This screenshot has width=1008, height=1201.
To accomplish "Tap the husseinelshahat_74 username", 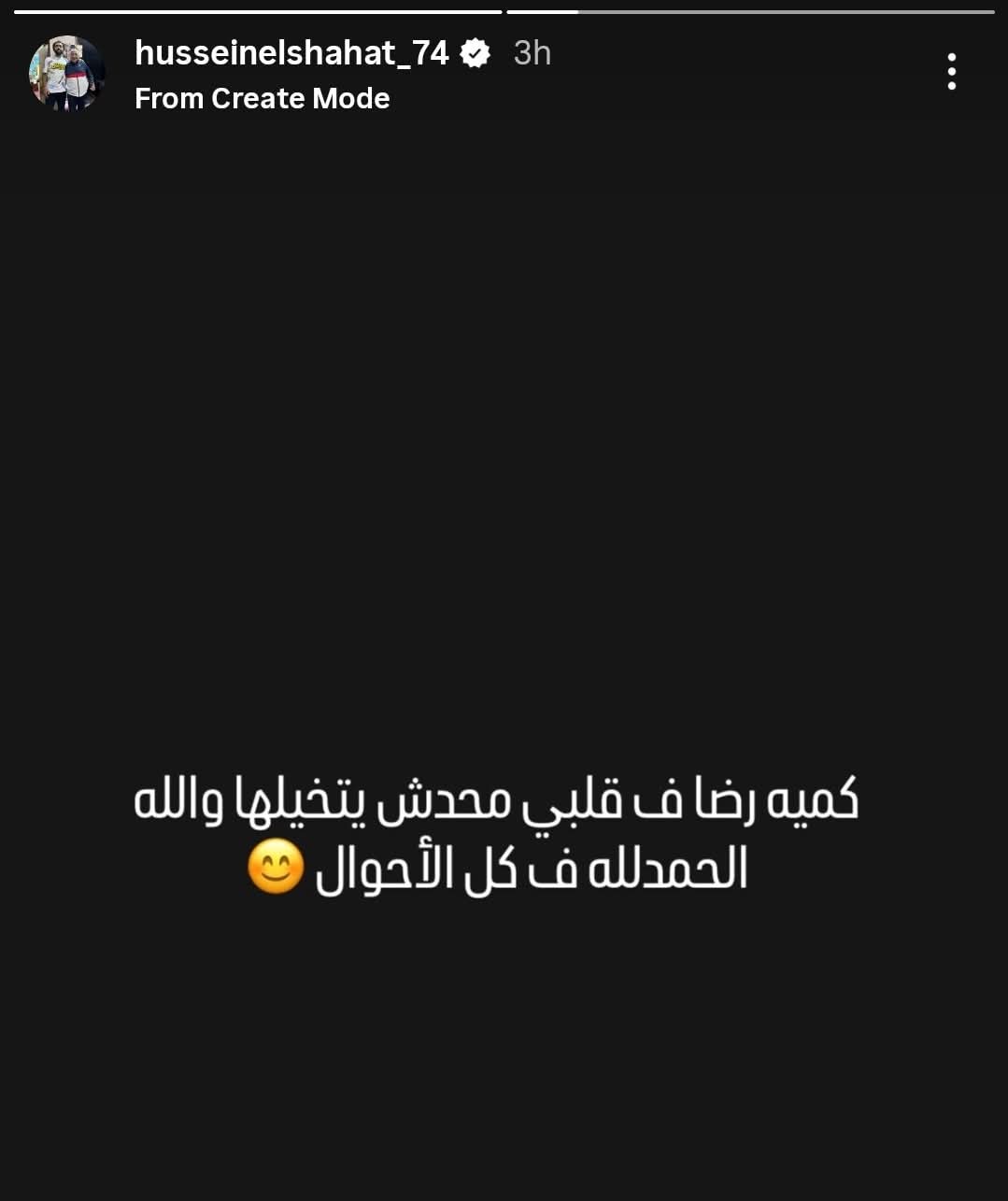I will point(291,53).
